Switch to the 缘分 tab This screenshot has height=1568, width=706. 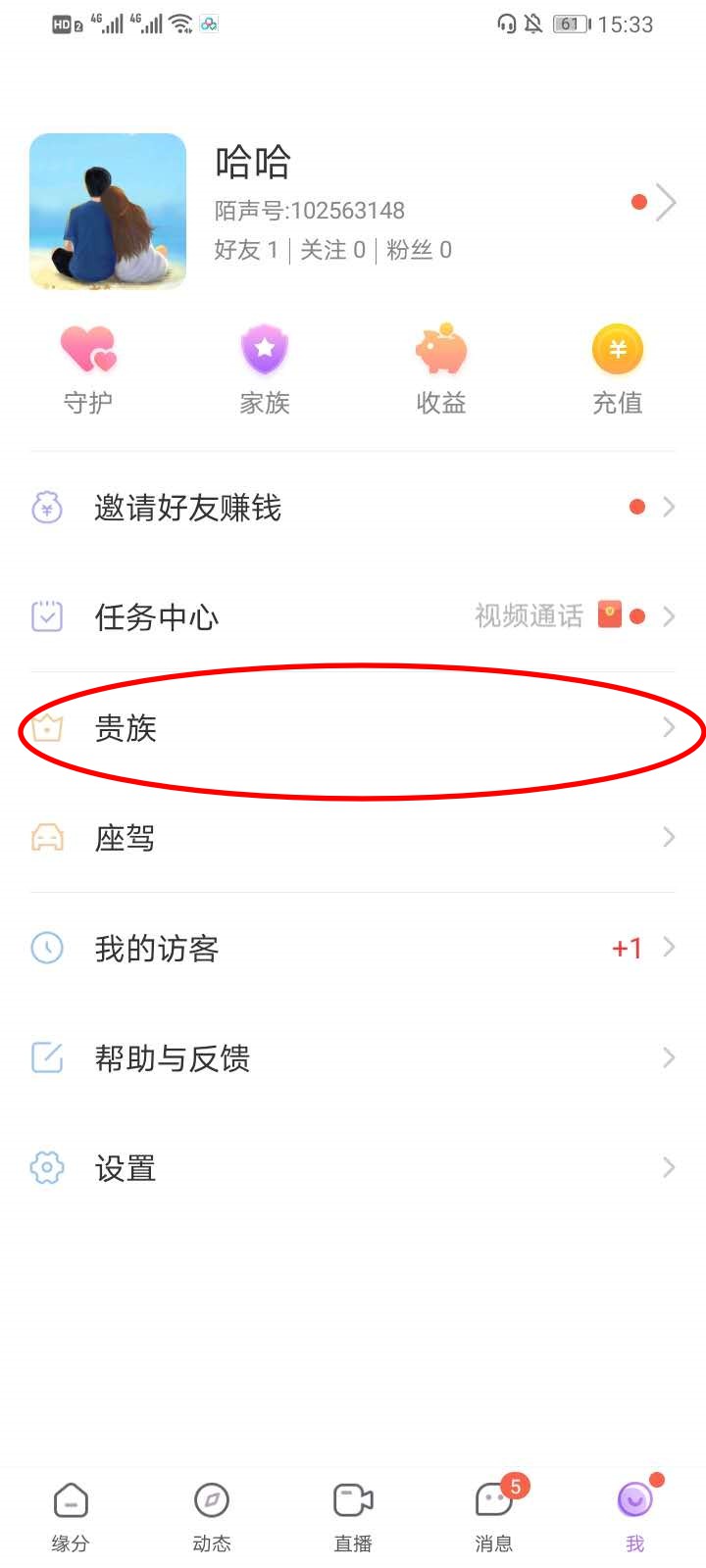71,1515
